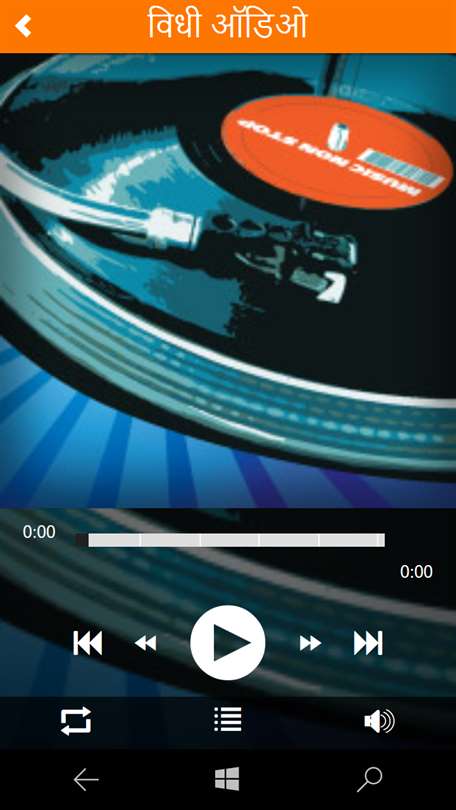Play the audio track
Image resolution: width=456 pixels, height=810 pixels.
tap(228, 643)
